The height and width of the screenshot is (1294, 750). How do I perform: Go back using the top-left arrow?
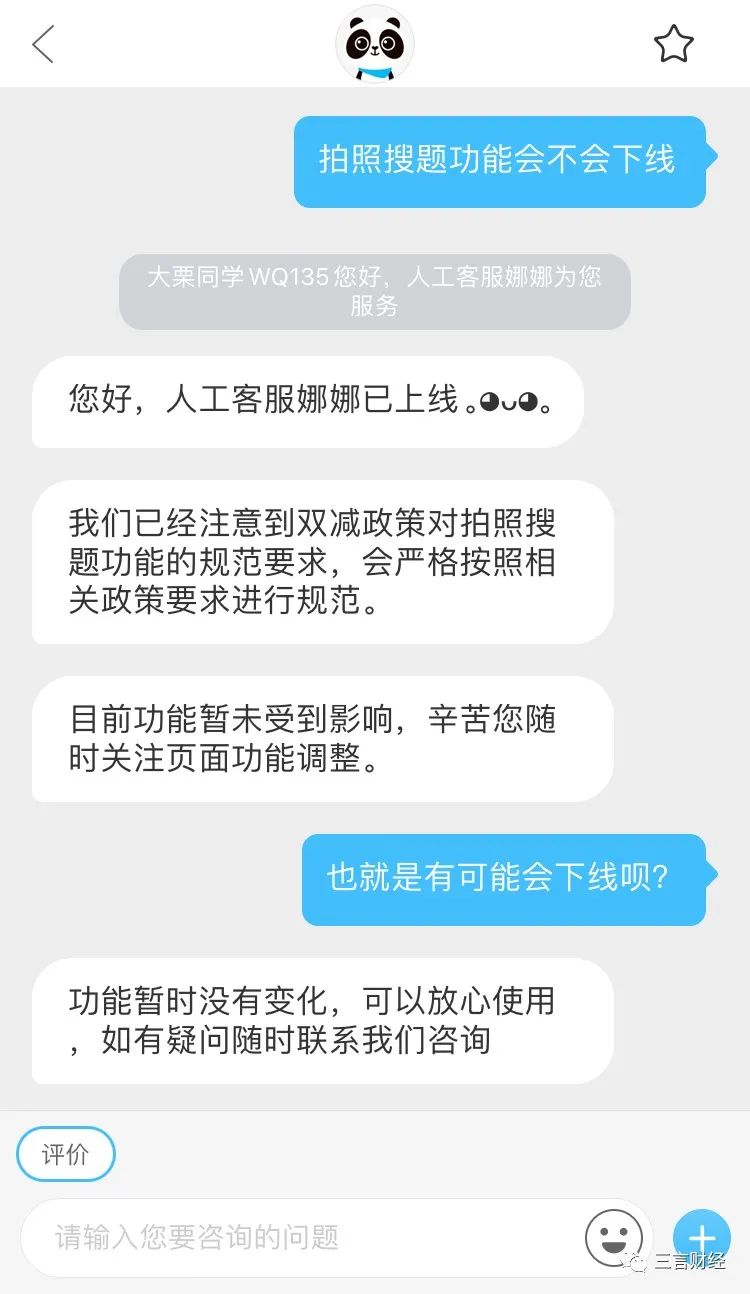(43, 44)
